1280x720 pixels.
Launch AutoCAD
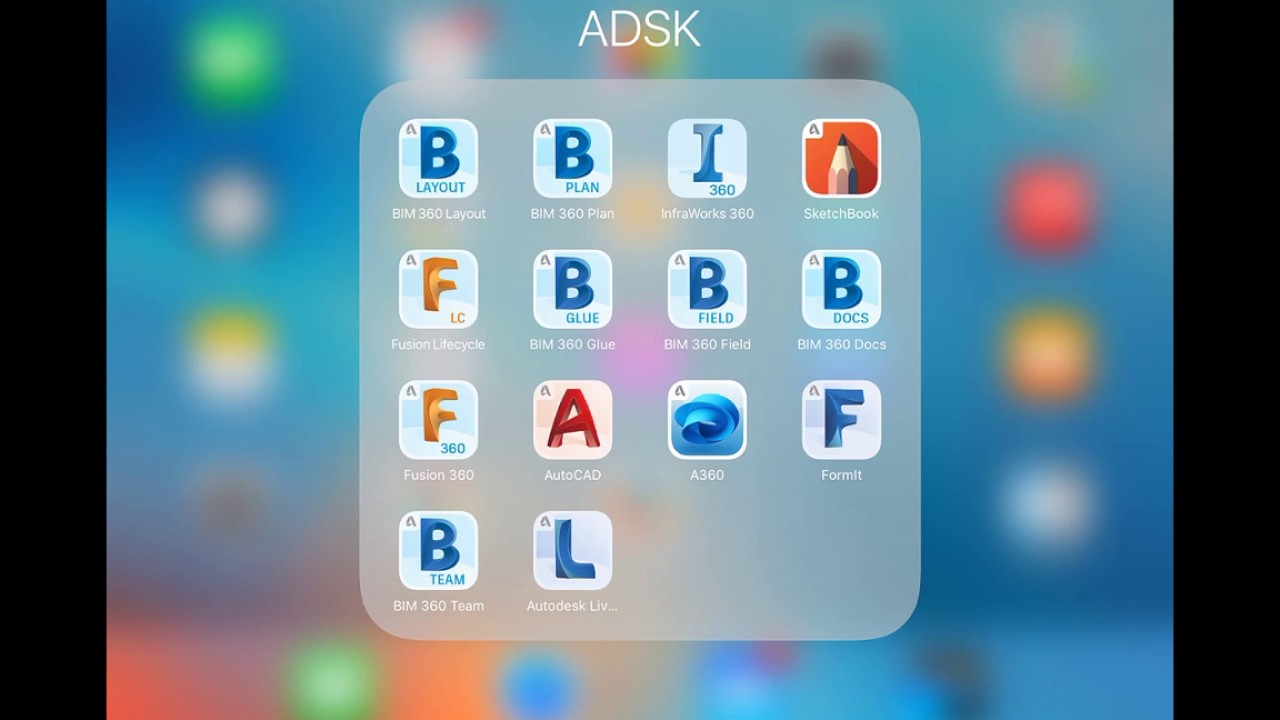[572, 420]
